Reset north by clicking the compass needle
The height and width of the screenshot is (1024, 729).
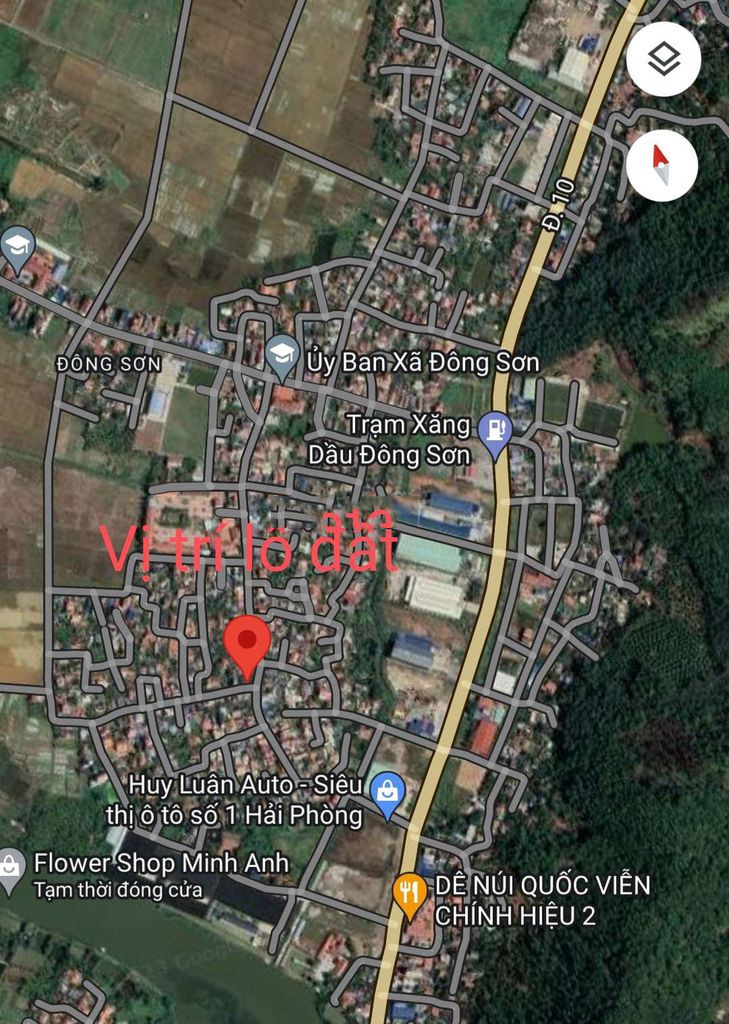point(660,165)
